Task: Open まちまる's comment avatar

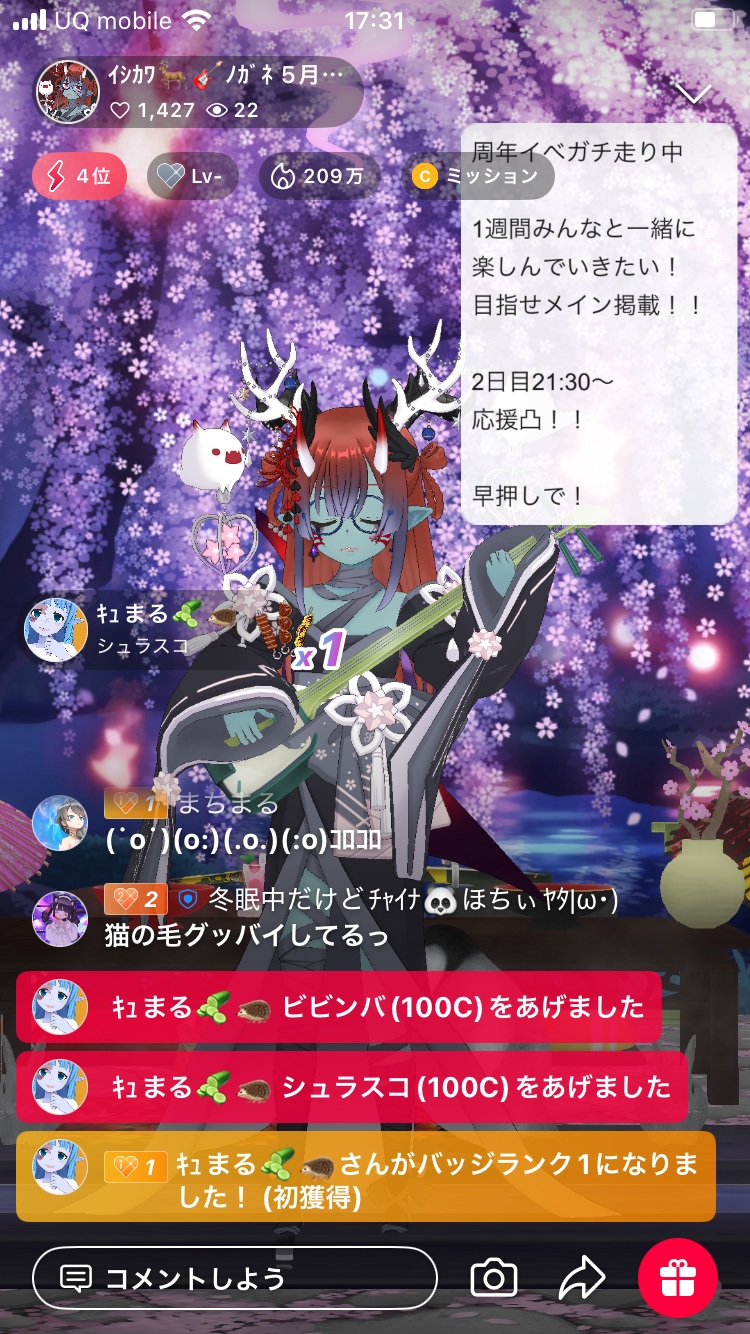Action: 60,823
